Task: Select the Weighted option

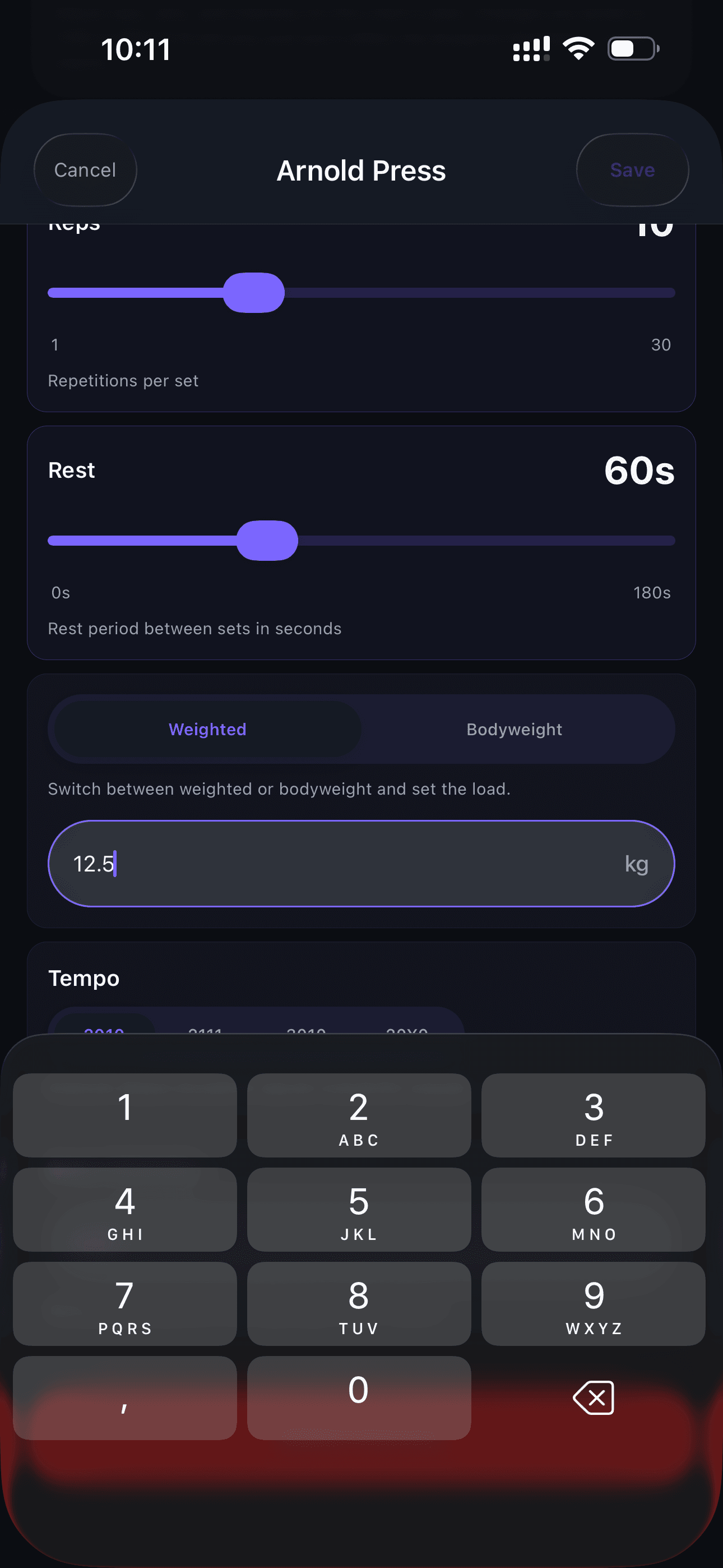Action: 207,729
